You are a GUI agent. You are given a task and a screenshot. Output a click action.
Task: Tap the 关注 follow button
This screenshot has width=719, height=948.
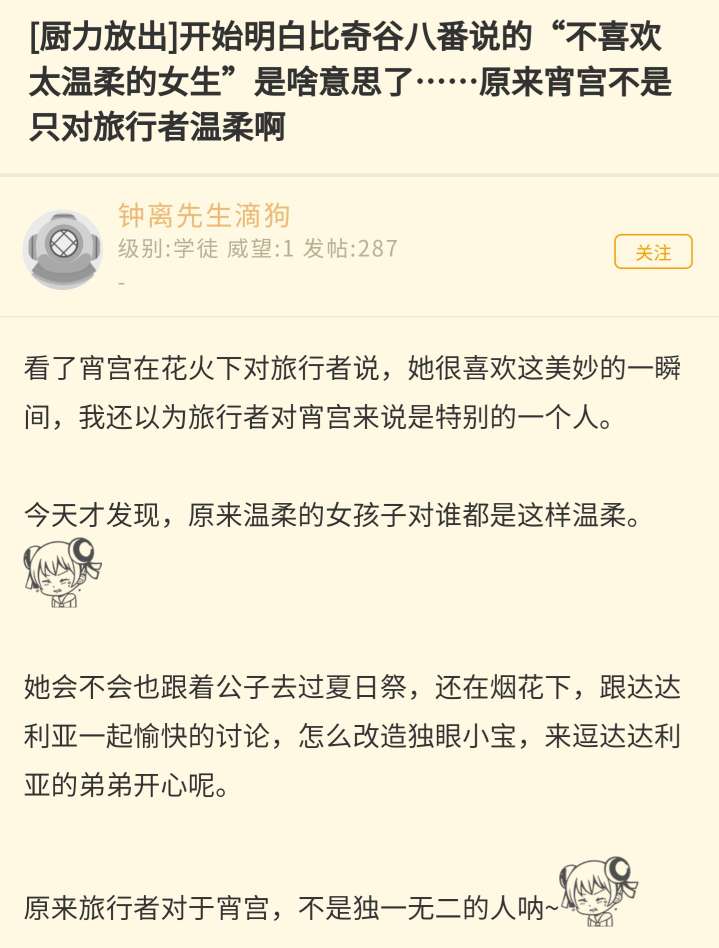[x=653, y=252]
